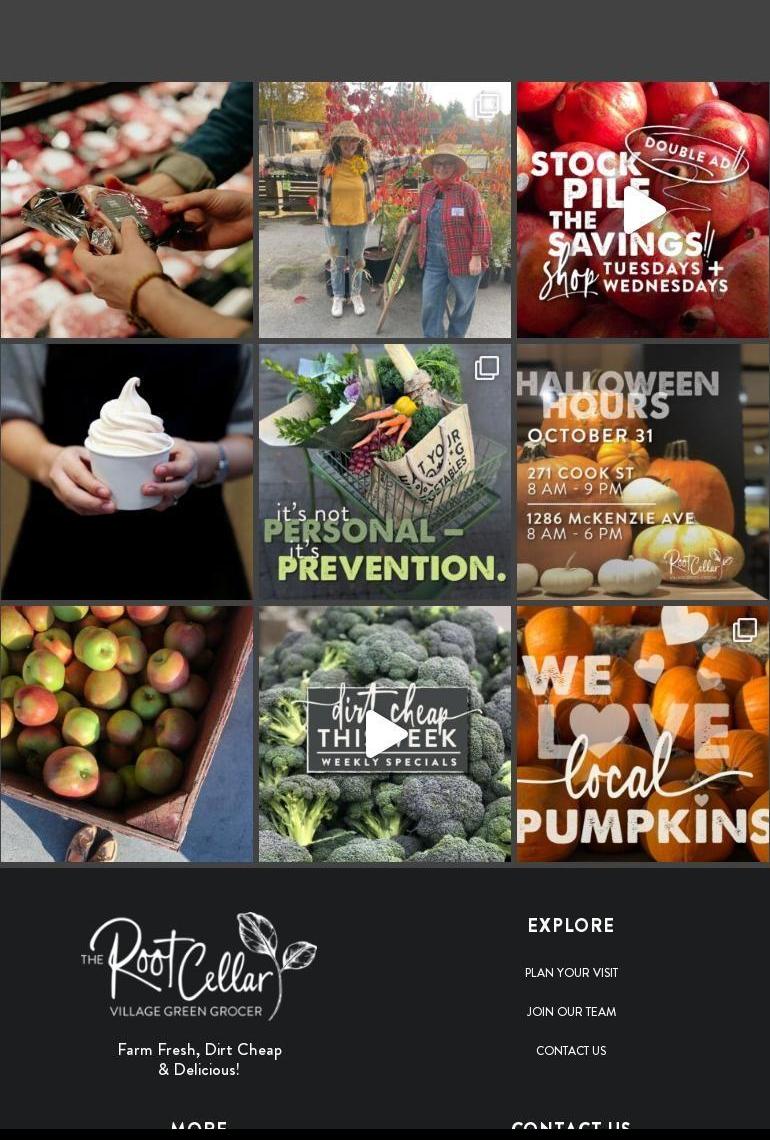Open the Join Our Team link

coord(571,1012)
